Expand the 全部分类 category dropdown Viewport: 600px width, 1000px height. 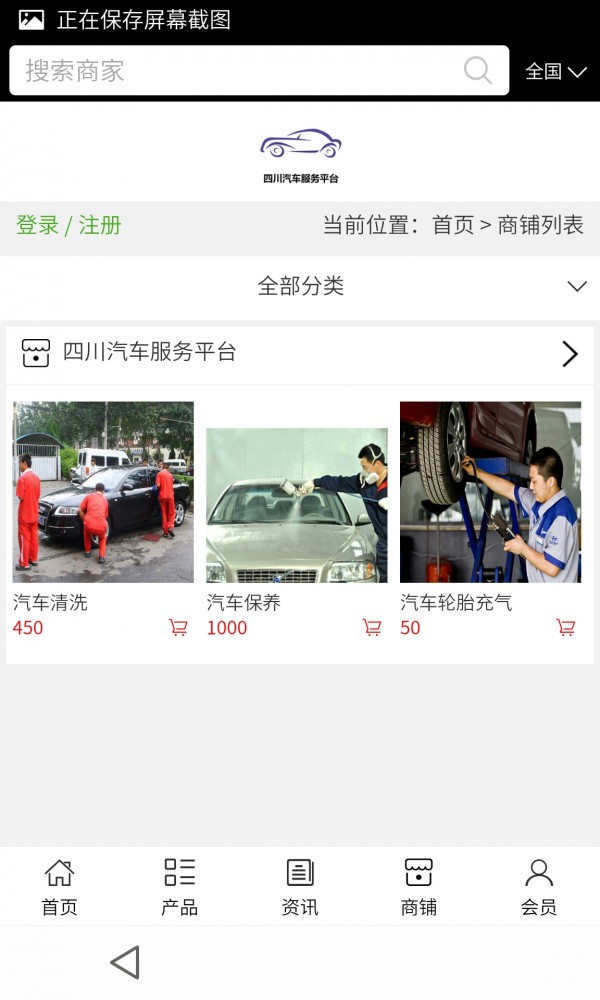300,286
